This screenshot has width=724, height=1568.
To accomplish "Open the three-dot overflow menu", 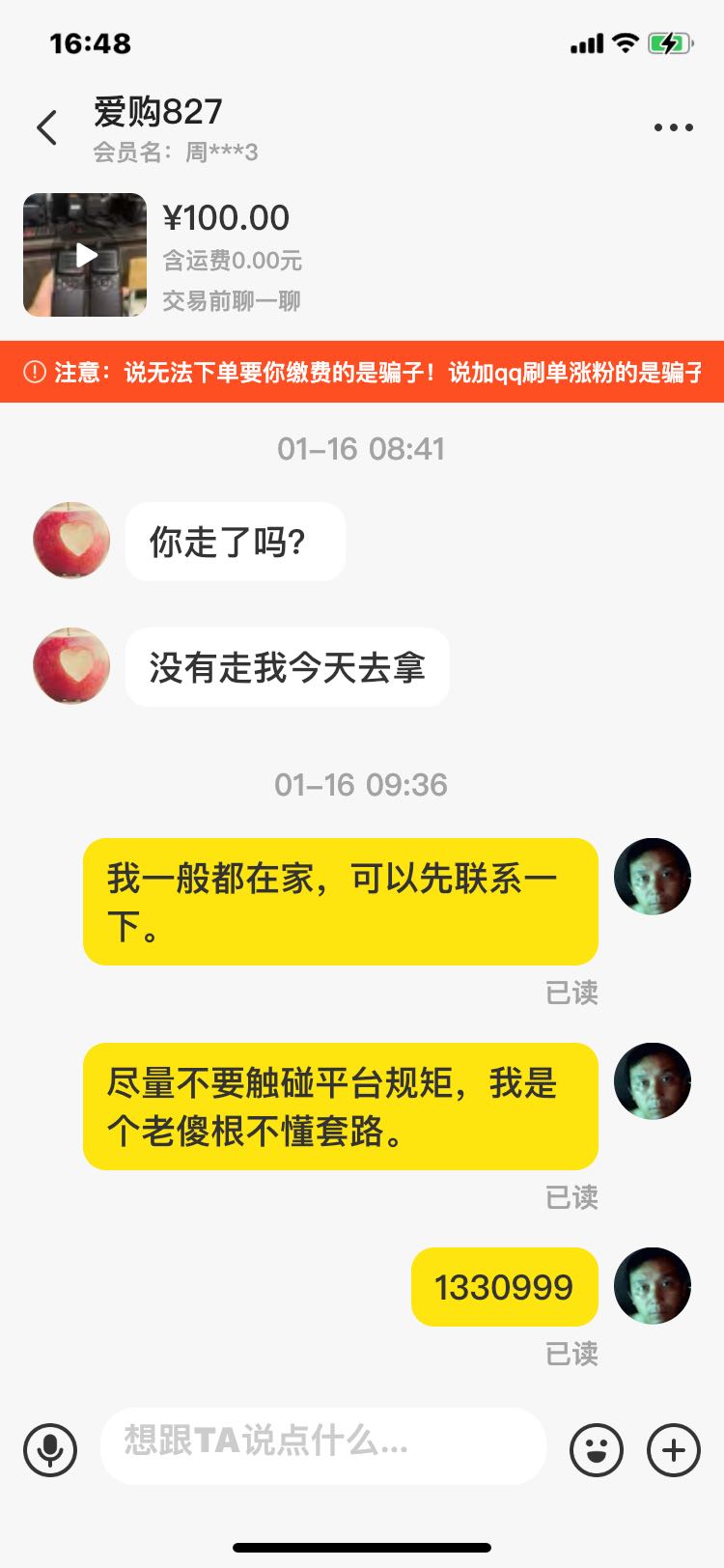I will pyautogui.click(x=673, y=127).
